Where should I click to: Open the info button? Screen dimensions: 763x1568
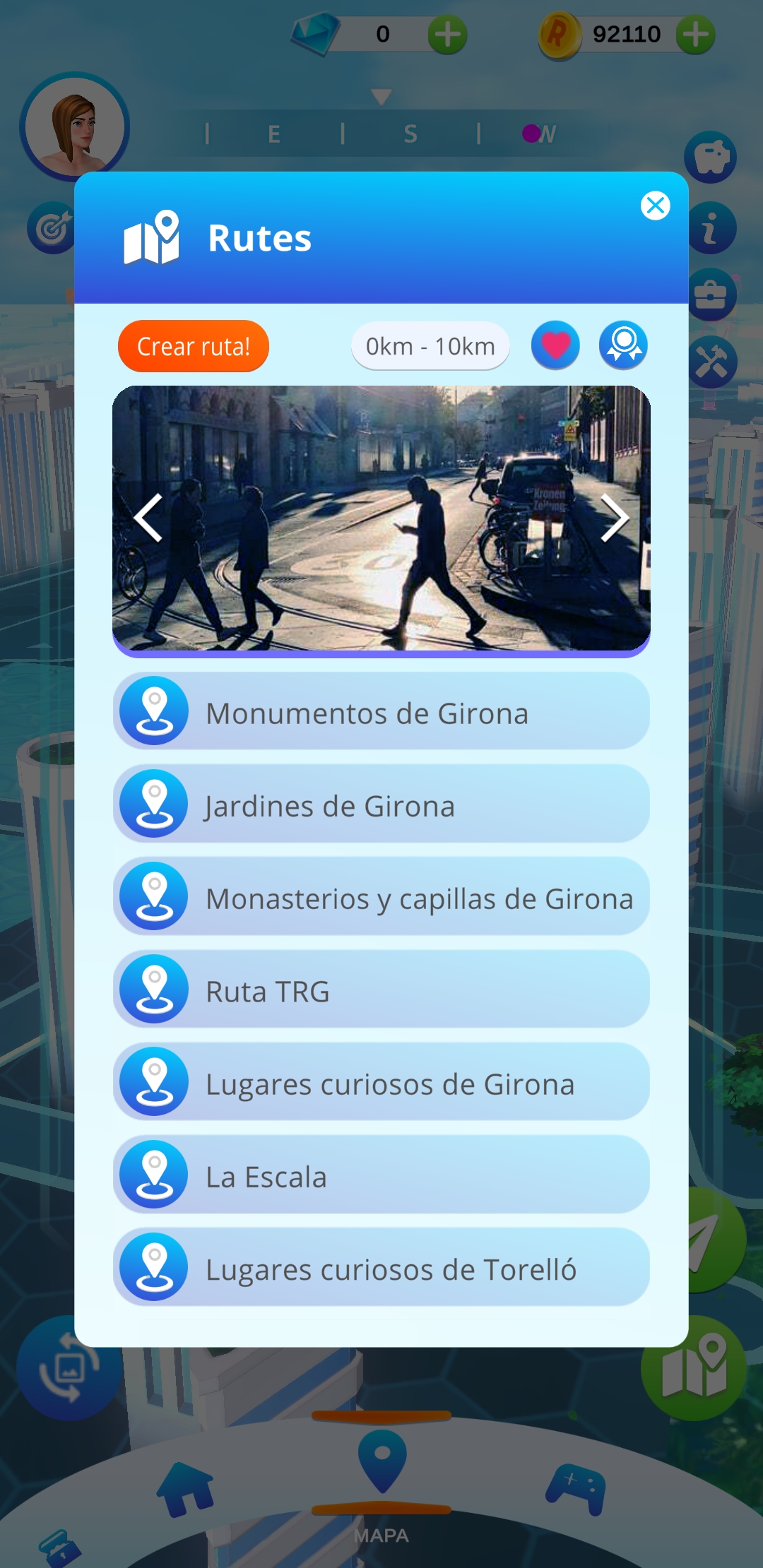[711, 229]
